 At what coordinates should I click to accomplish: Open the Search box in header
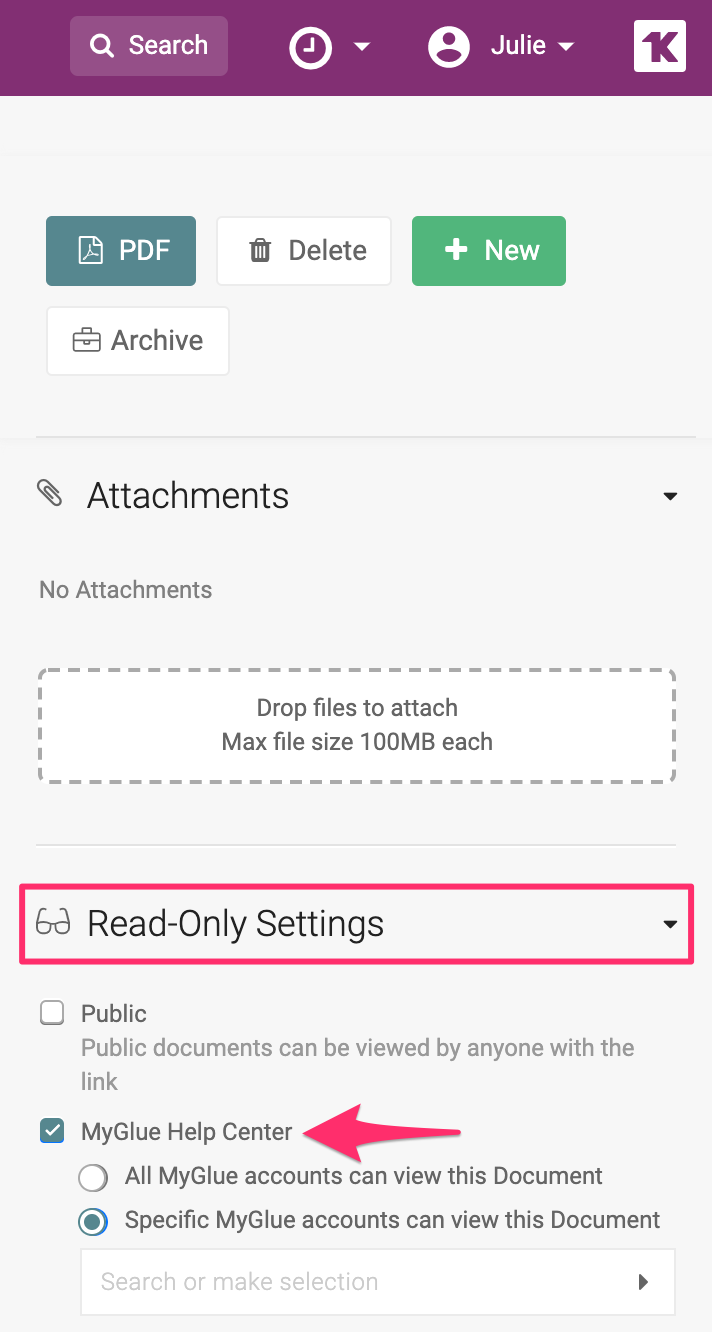(149, 46)
